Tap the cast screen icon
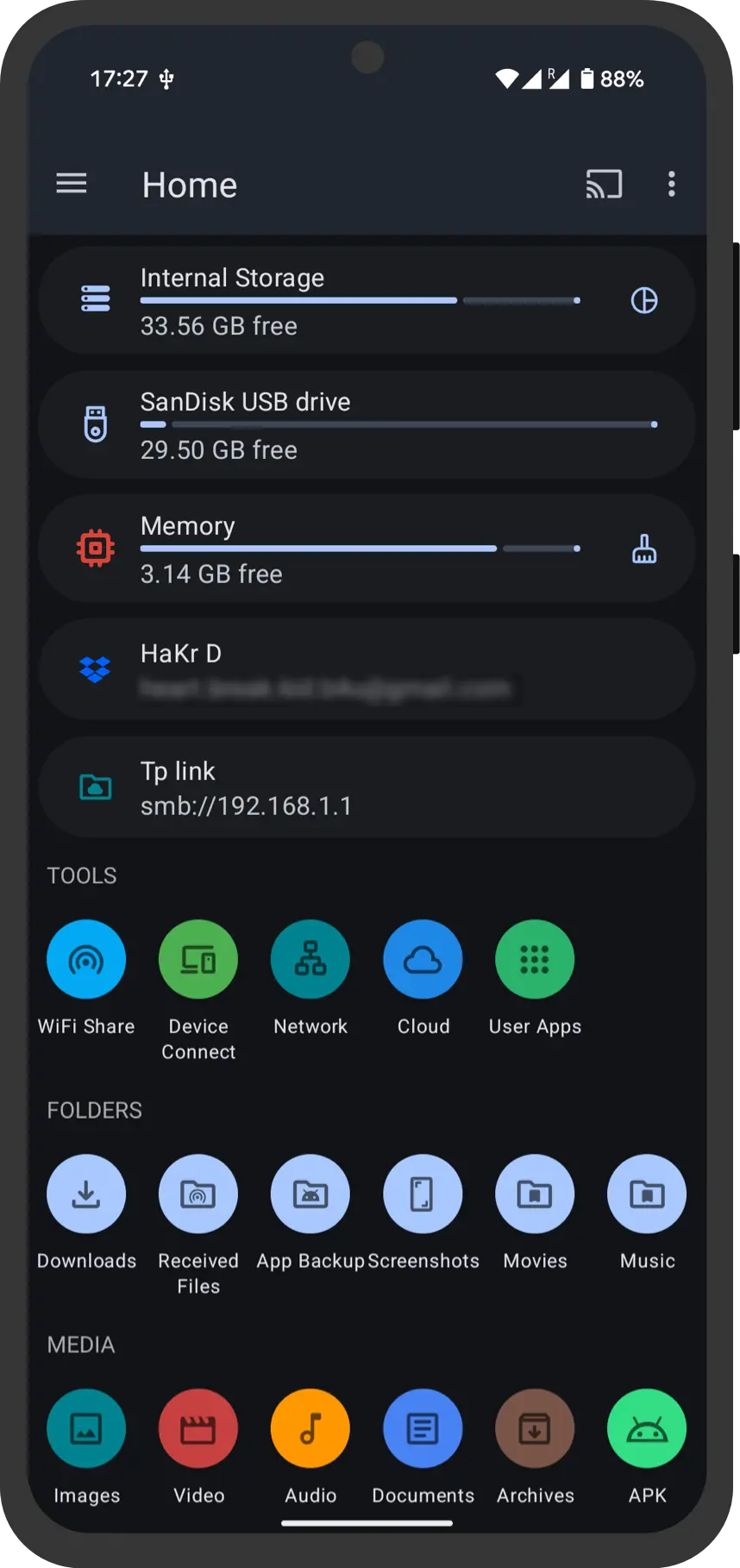 point(604,184)
